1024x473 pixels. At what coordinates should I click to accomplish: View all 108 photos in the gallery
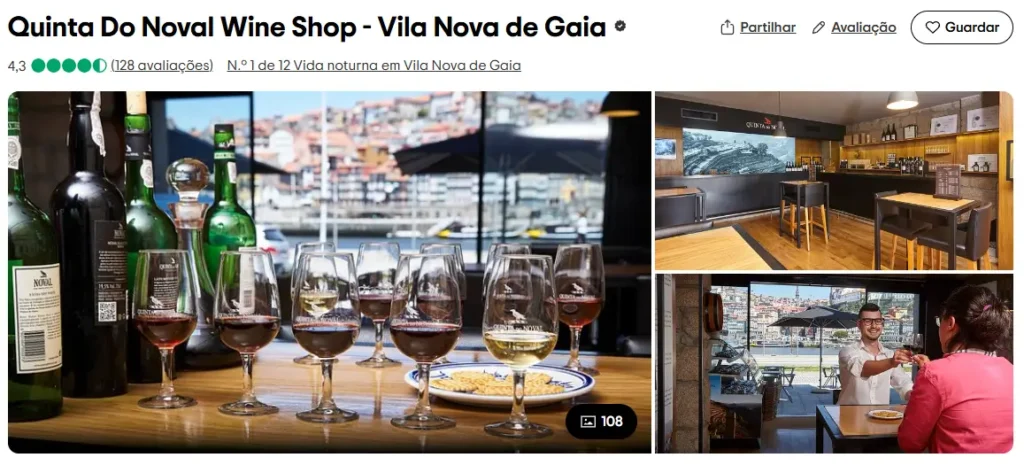(601, 421)
